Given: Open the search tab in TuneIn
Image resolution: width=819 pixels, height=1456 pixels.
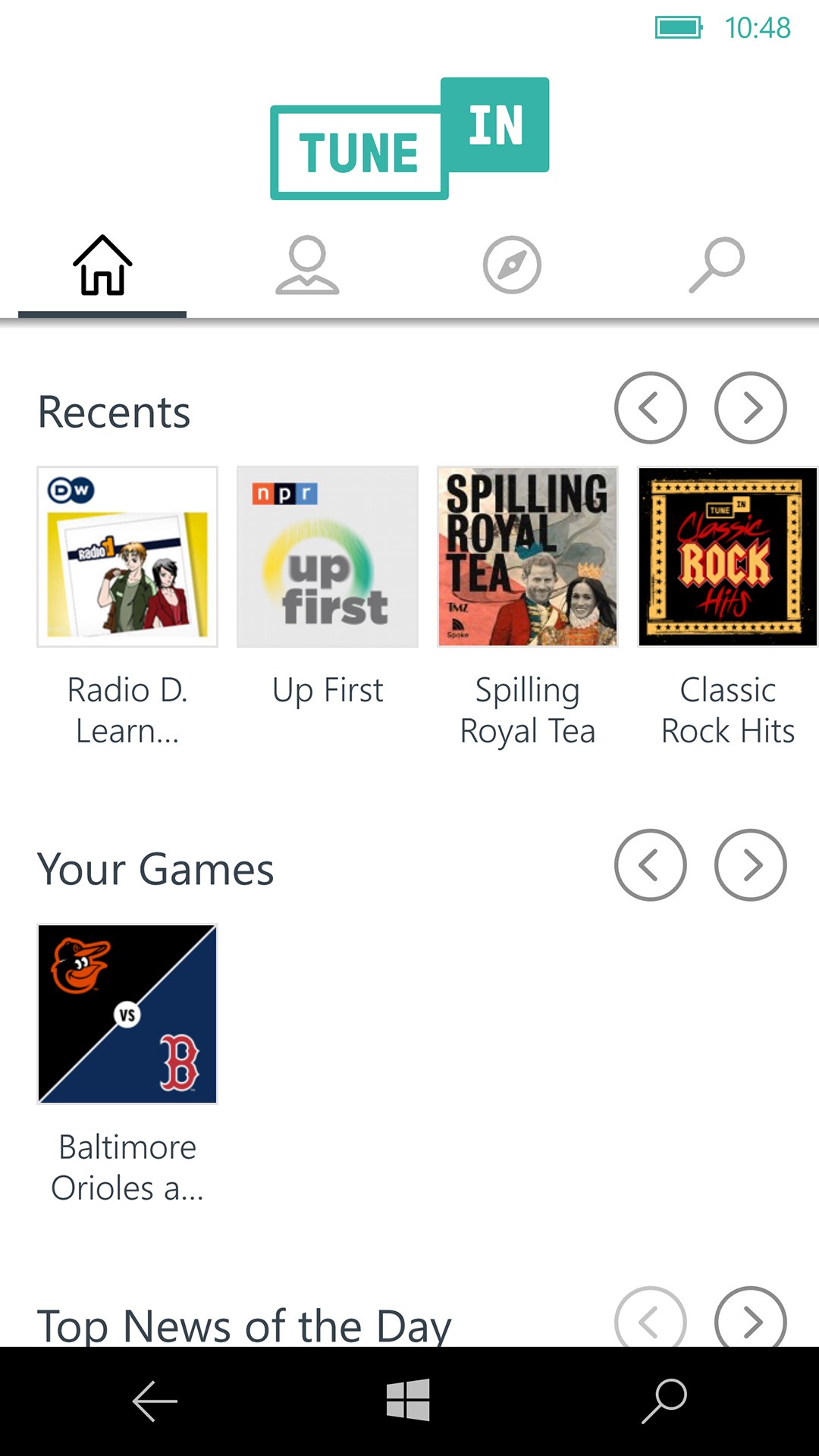Looking at the screenshot, I should coord(717,265).
